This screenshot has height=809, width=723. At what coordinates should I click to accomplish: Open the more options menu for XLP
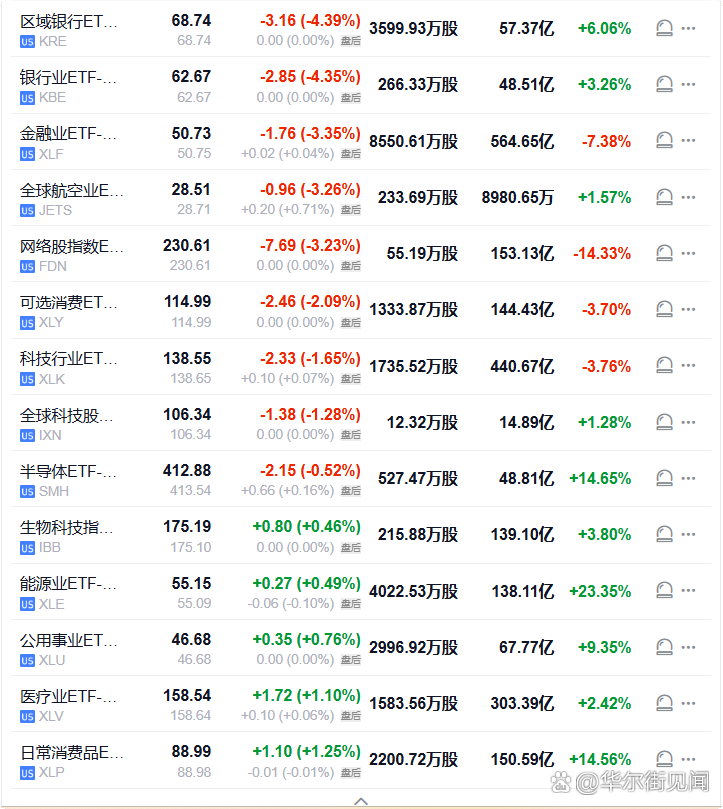point(688,758)
